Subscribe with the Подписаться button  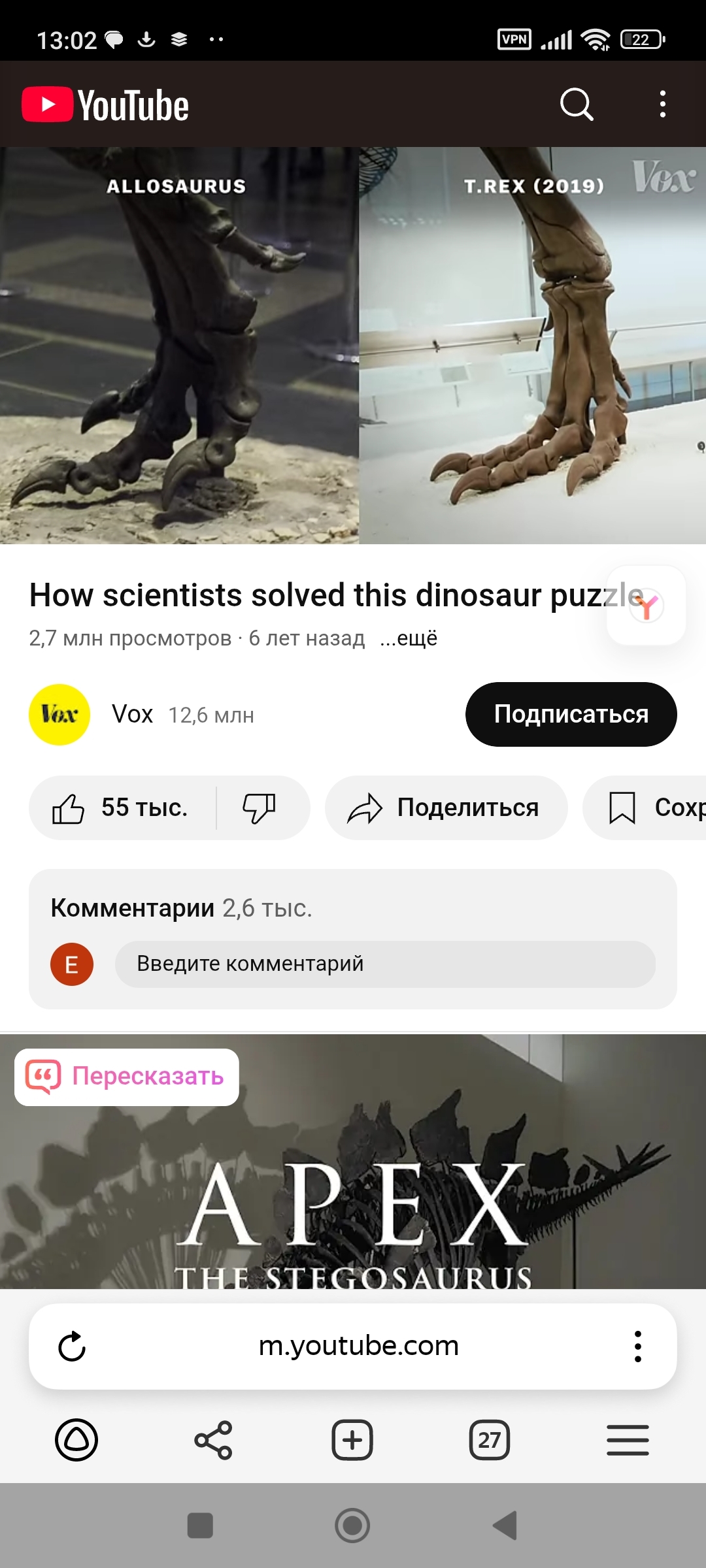(x=571, y=715)
